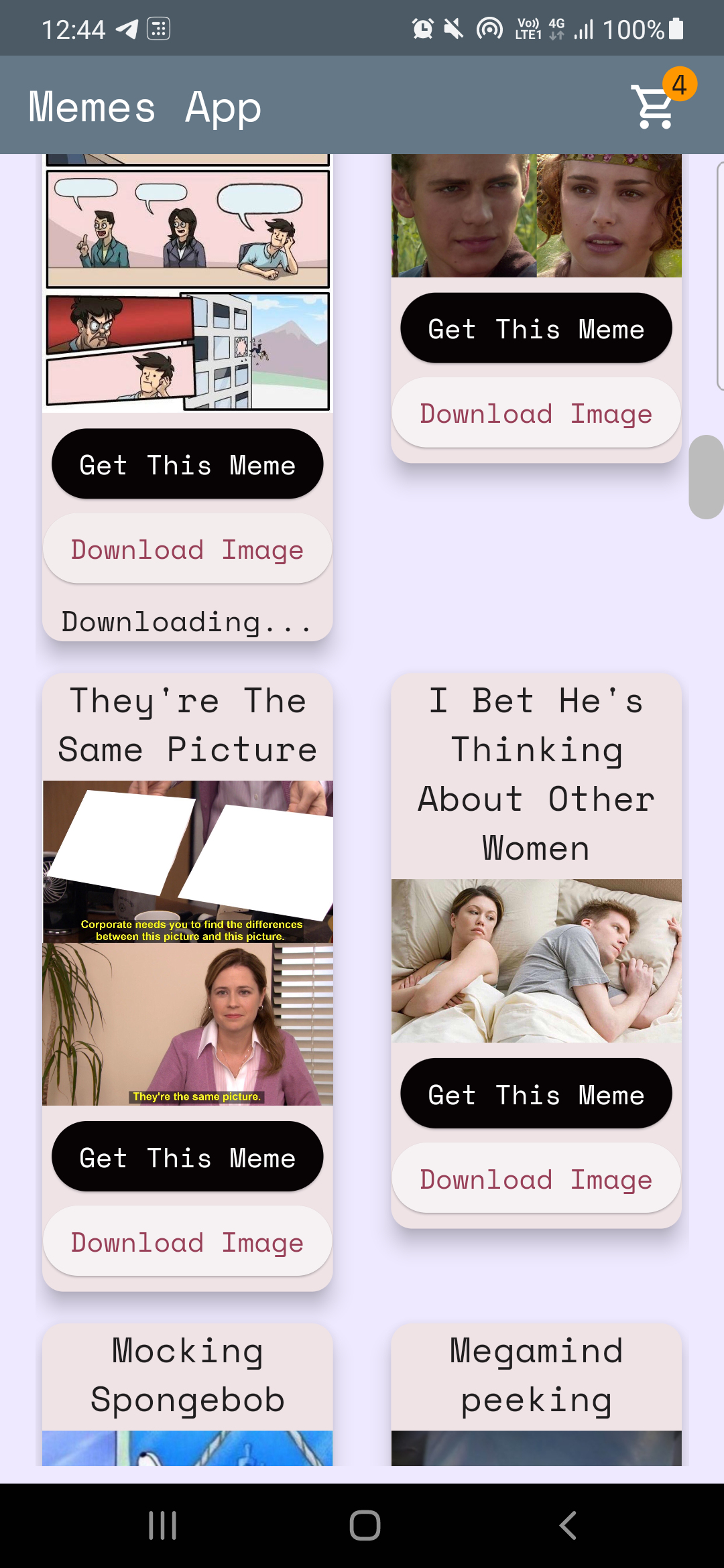
Task: Get the They're The Same Picture meme
Action: (x=188, y=1157)
